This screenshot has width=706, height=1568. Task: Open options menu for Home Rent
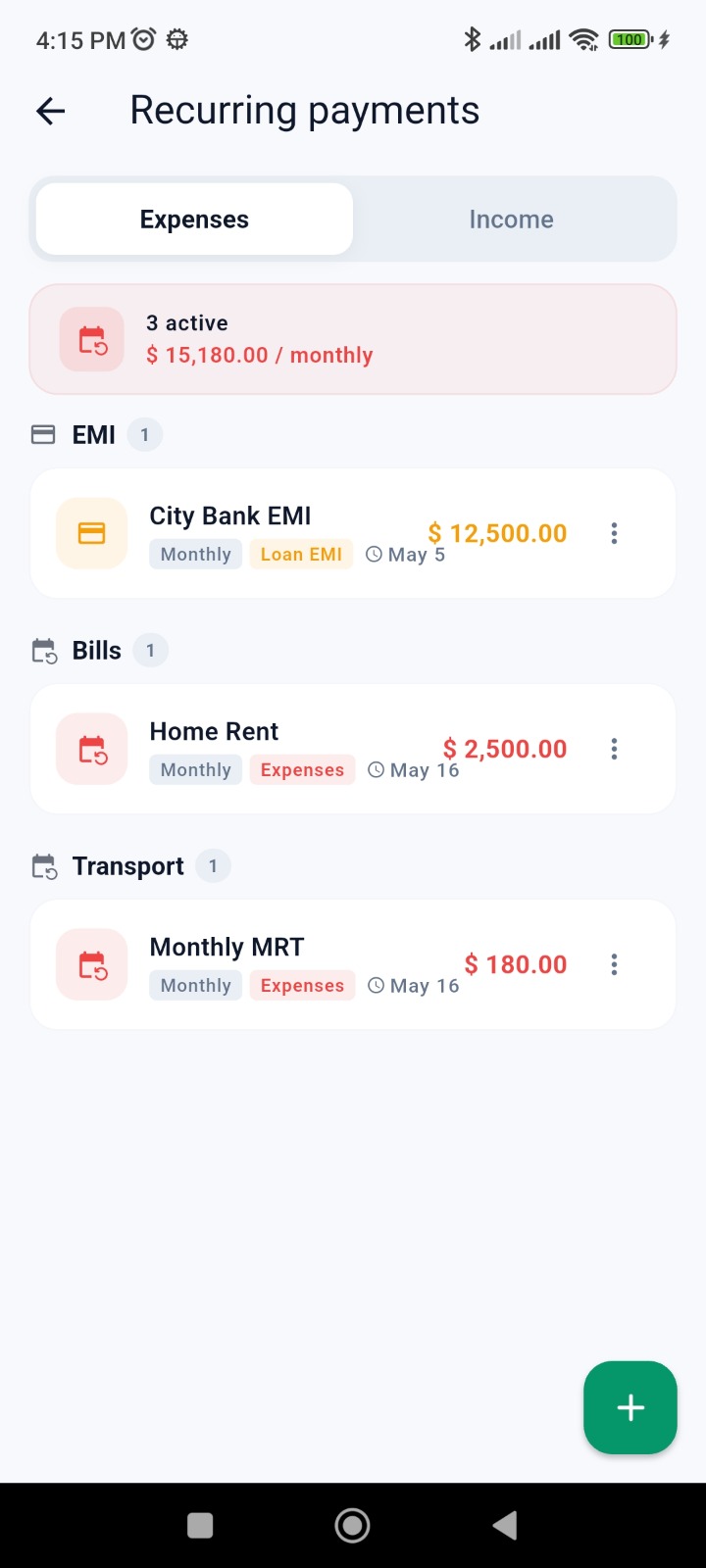[614, 749]
